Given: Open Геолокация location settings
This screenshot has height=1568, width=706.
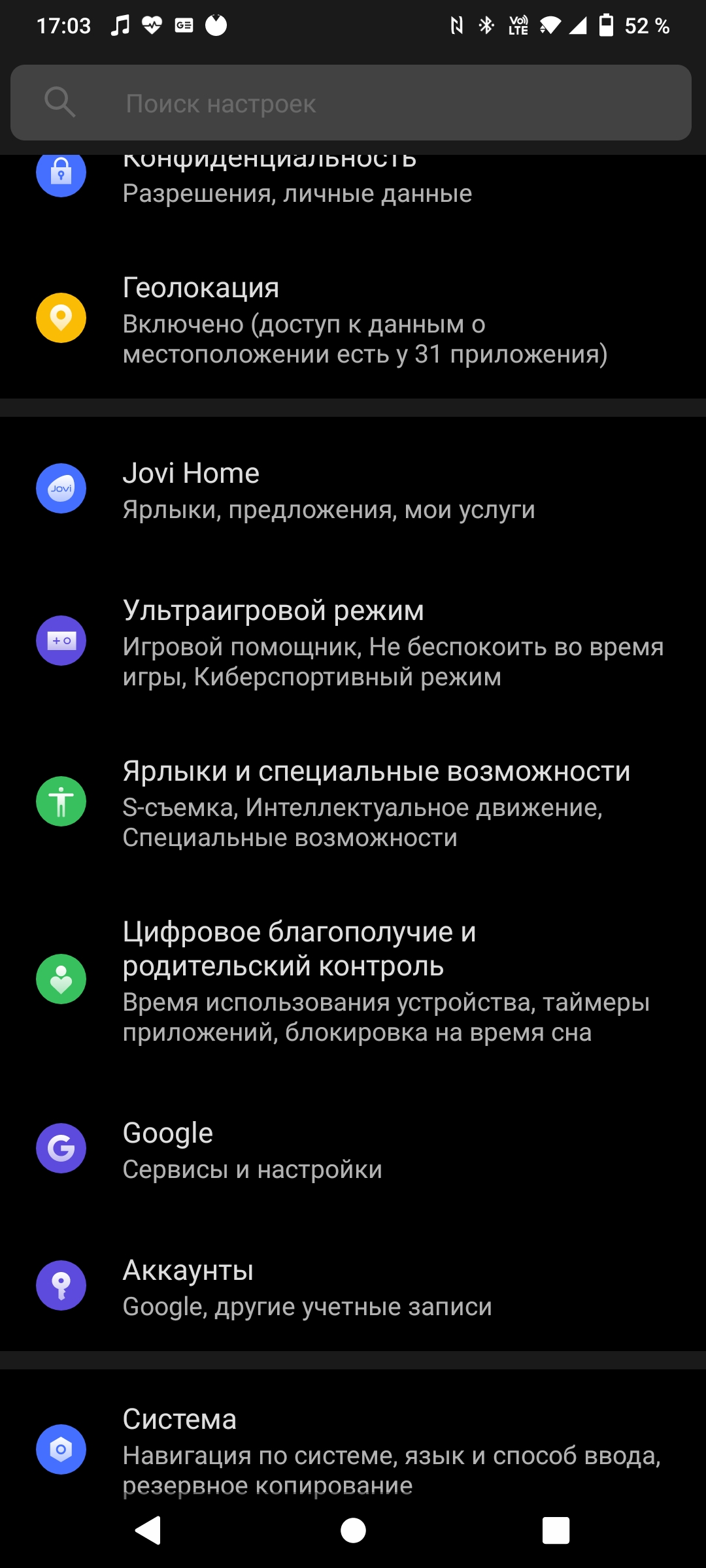Looking at the screenshot, I should coord(353,319).
